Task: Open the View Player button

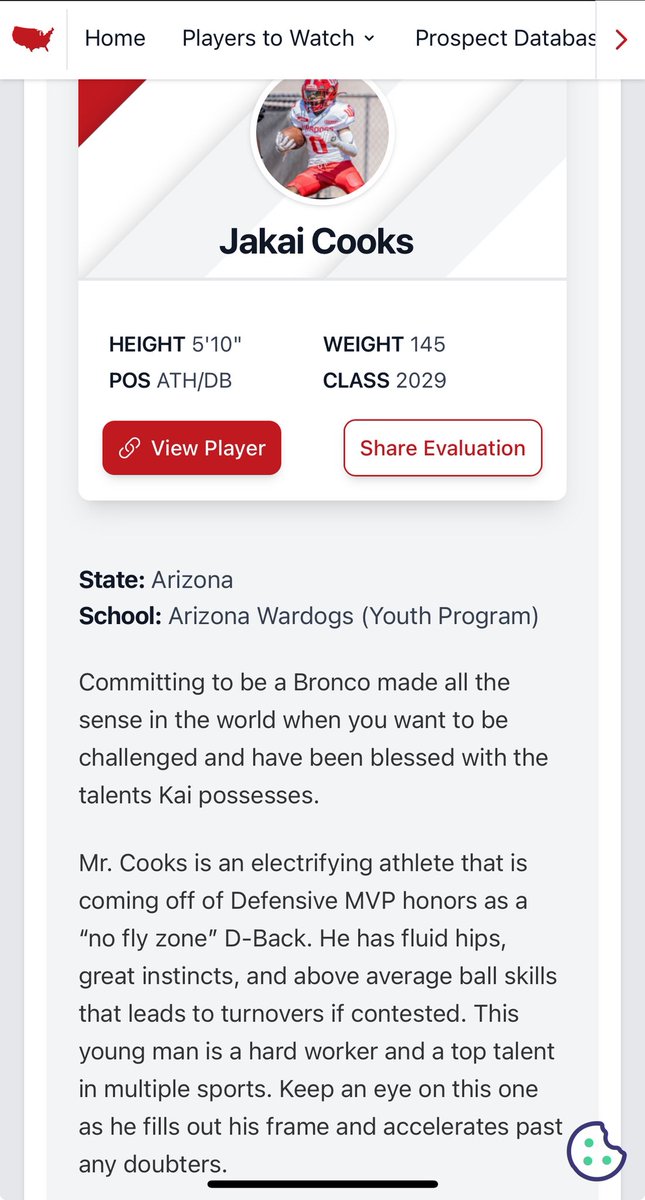Action: (192, 448)
